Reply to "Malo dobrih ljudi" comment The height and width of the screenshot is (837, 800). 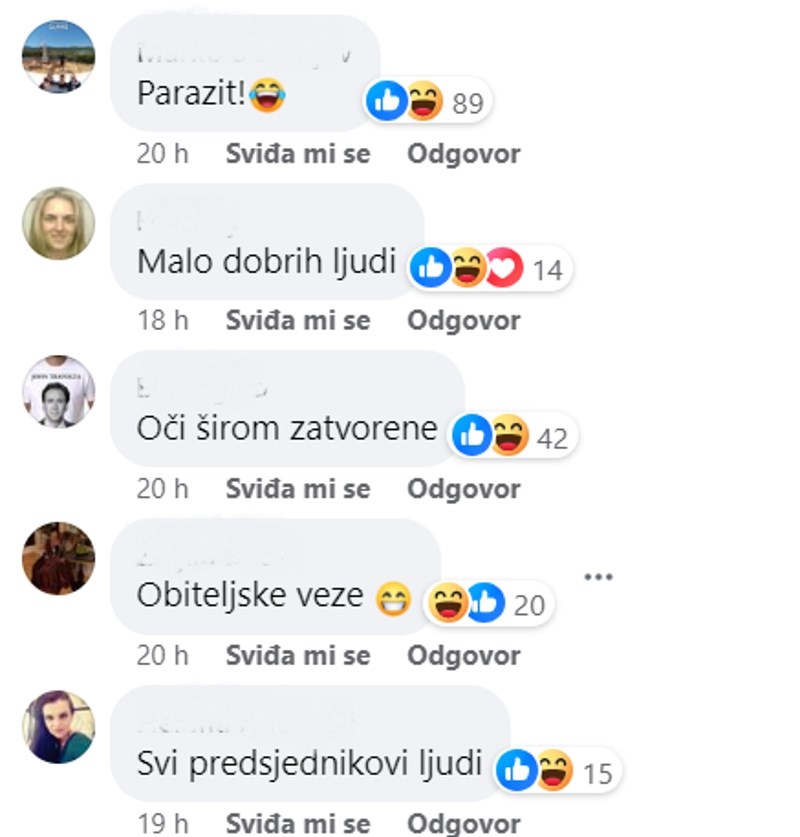[x=464, y=321]
